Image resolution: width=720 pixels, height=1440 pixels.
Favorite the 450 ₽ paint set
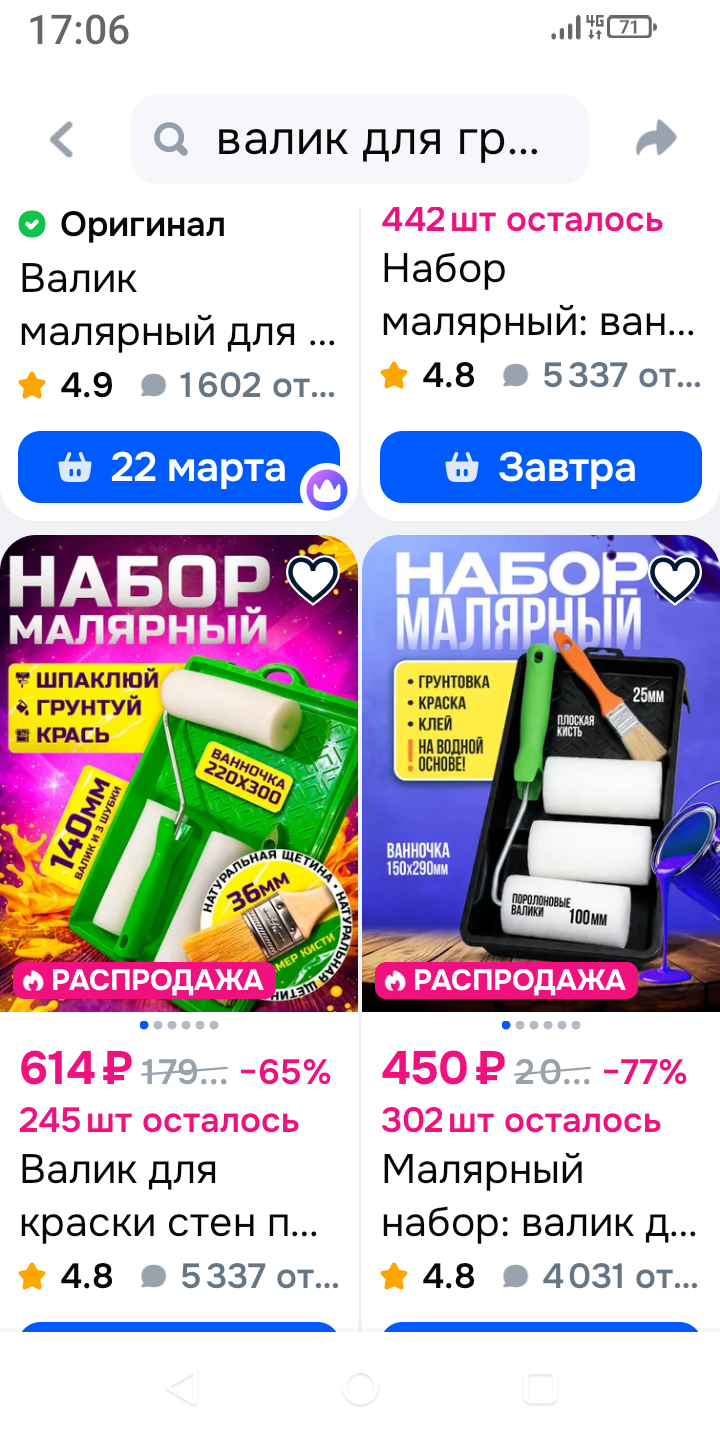[x=675, y=579]
